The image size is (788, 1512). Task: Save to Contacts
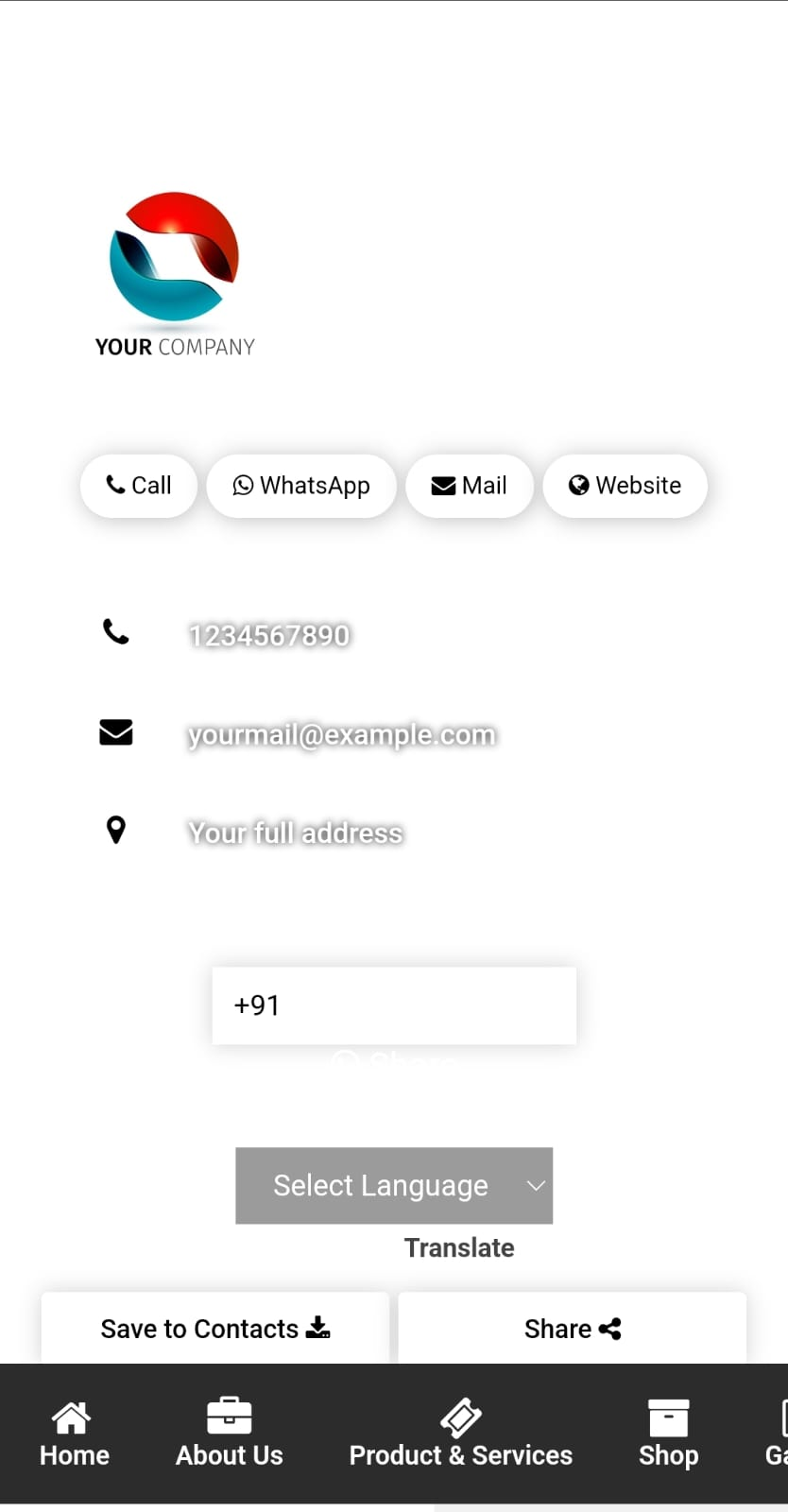[x=215, y=1328]
